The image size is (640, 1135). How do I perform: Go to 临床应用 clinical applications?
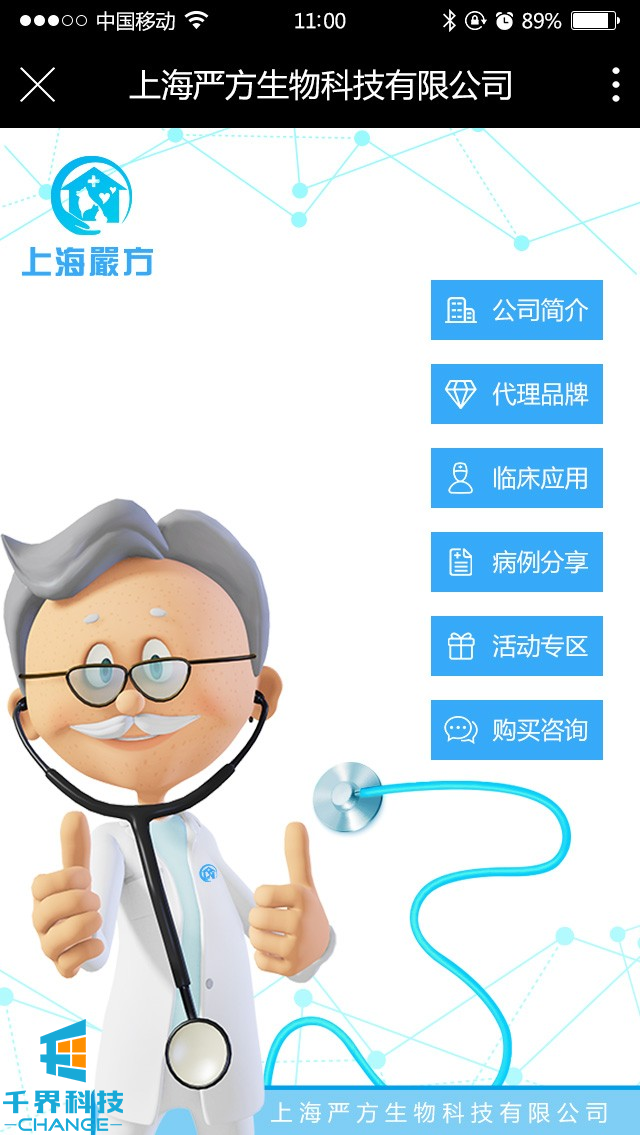(x=516, y=478)
